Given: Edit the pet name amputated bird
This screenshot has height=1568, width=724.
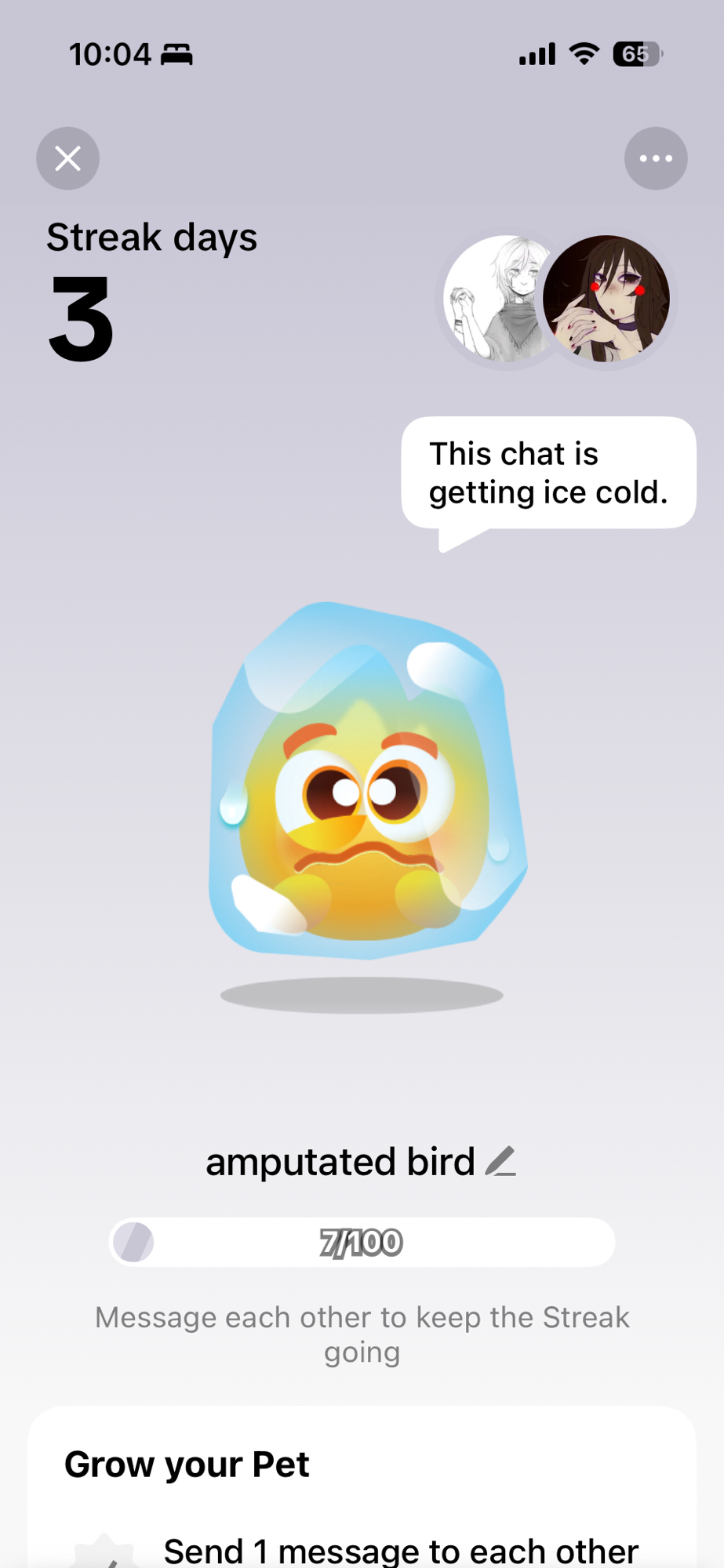Looking at the screenshot, I should pyautogui.click(x=500, y=1161).
